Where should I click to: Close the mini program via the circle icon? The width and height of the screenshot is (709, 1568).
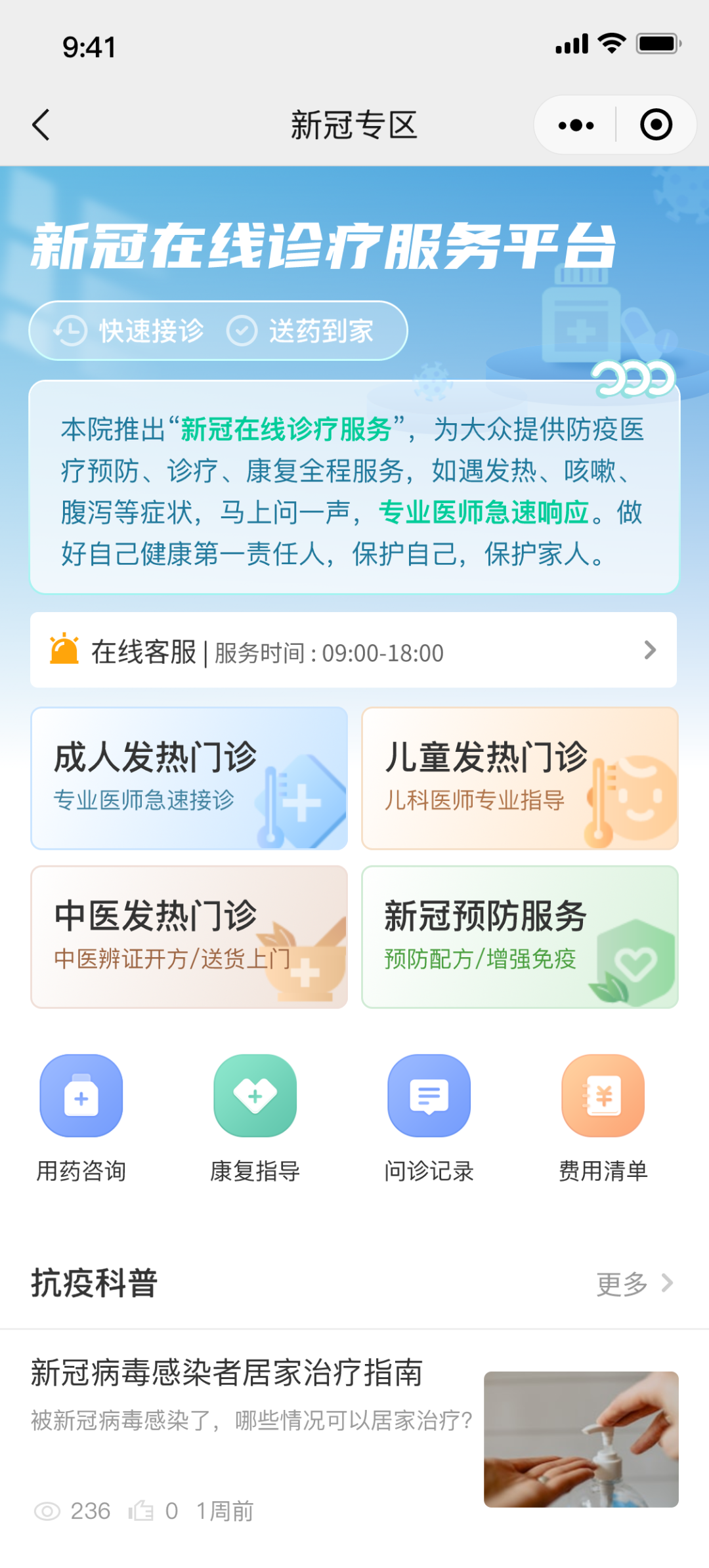(656, 125)
